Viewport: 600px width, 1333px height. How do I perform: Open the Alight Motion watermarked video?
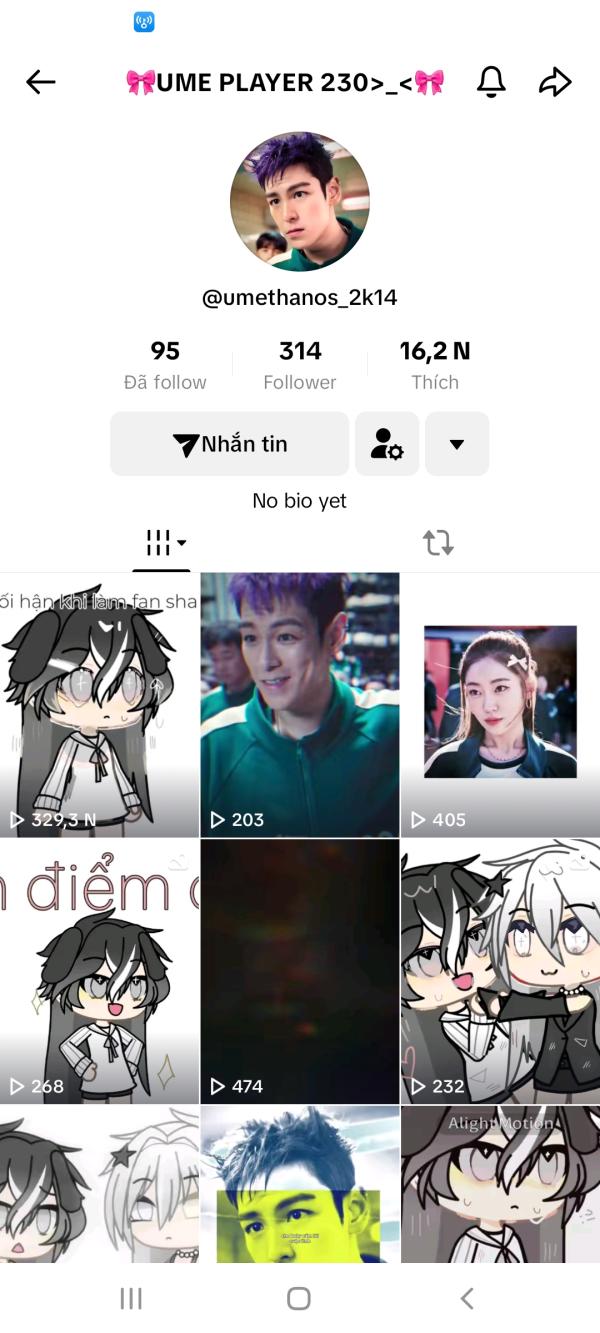(x=501, y=1184)
